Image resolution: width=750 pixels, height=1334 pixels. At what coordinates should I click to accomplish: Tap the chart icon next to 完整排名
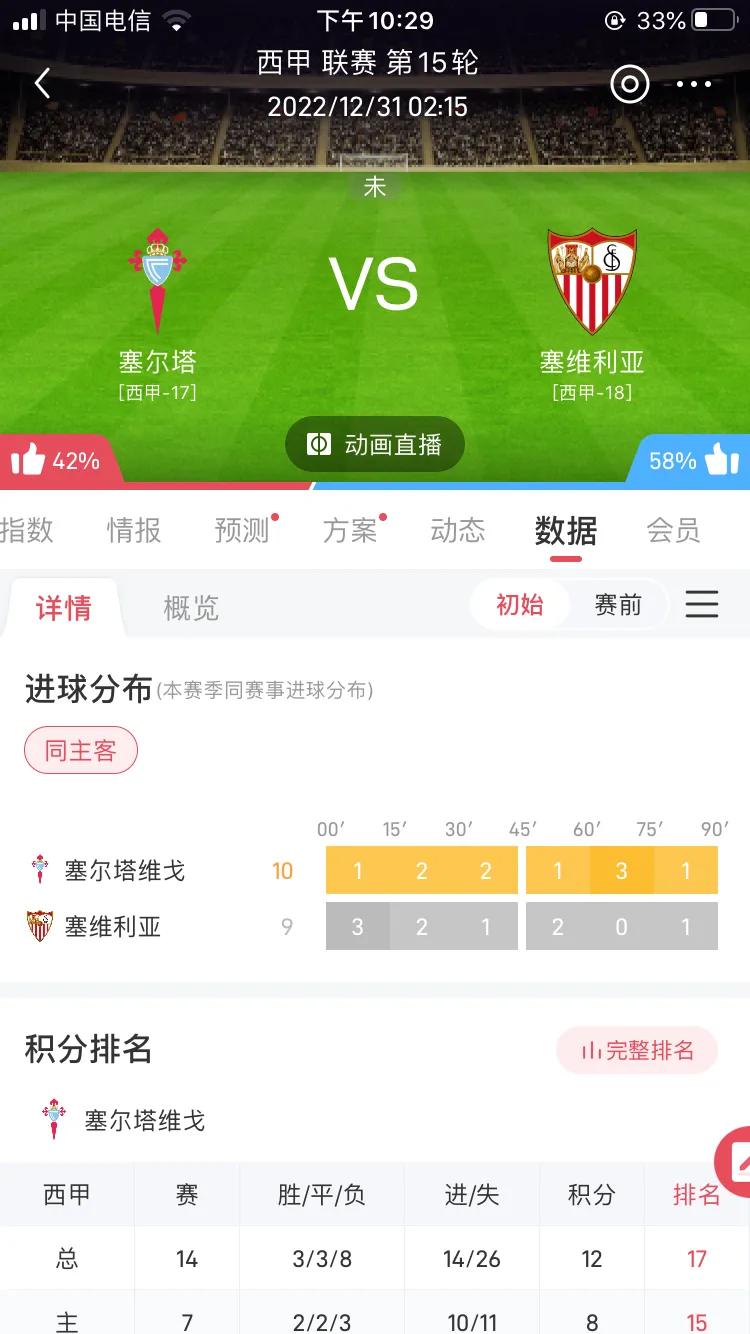(x=595, y=1049)
